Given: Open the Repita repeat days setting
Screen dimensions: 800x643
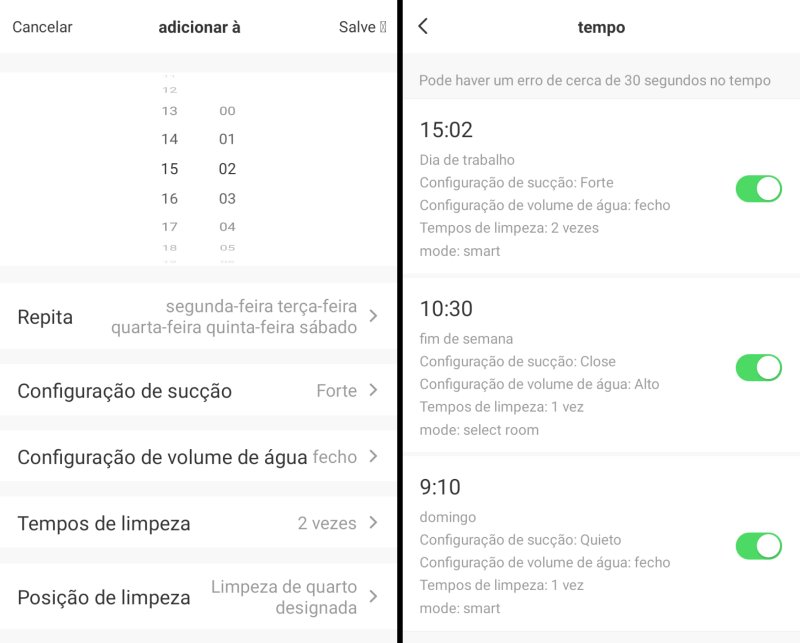Looking at the screenshot, I should point(198,316).
